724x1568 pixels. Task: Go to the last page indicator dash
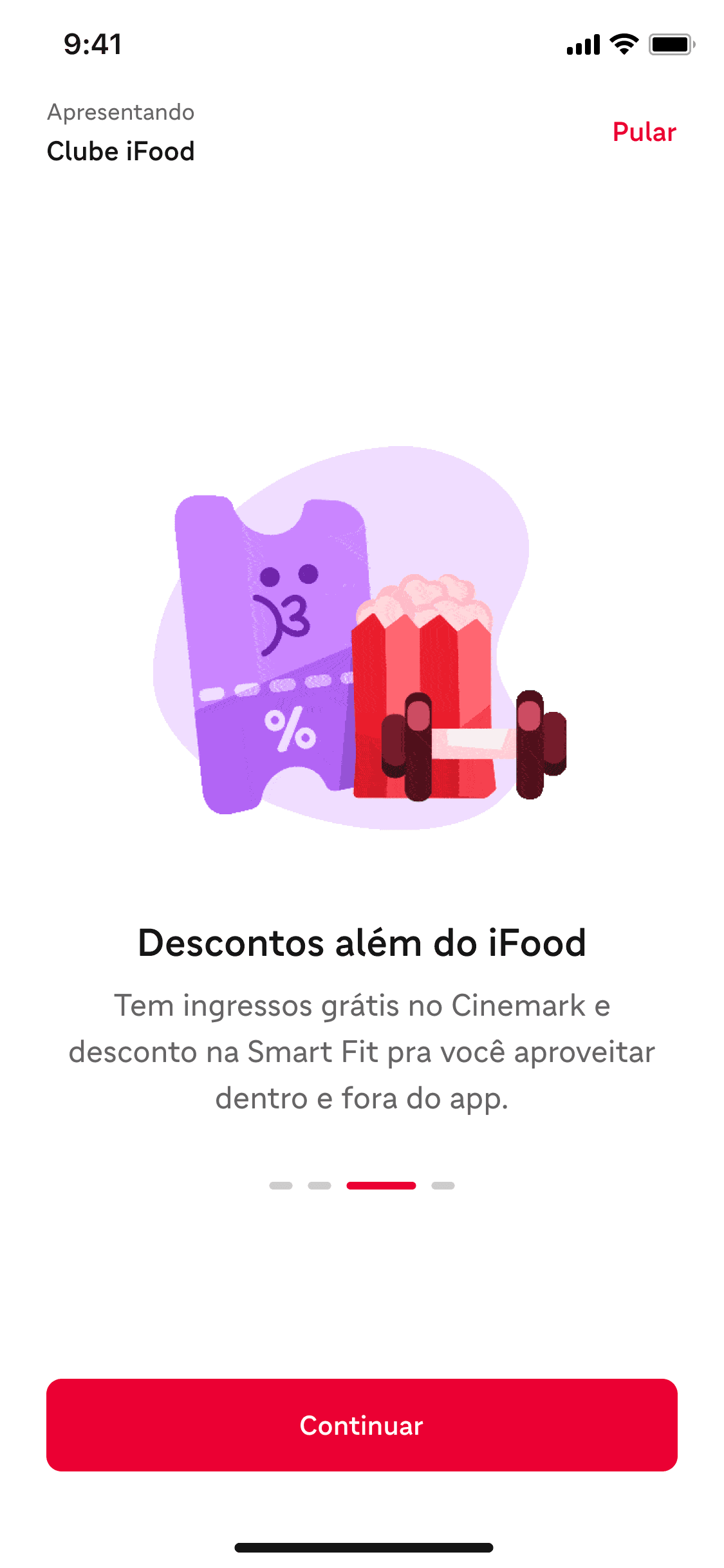(443, 1186)
